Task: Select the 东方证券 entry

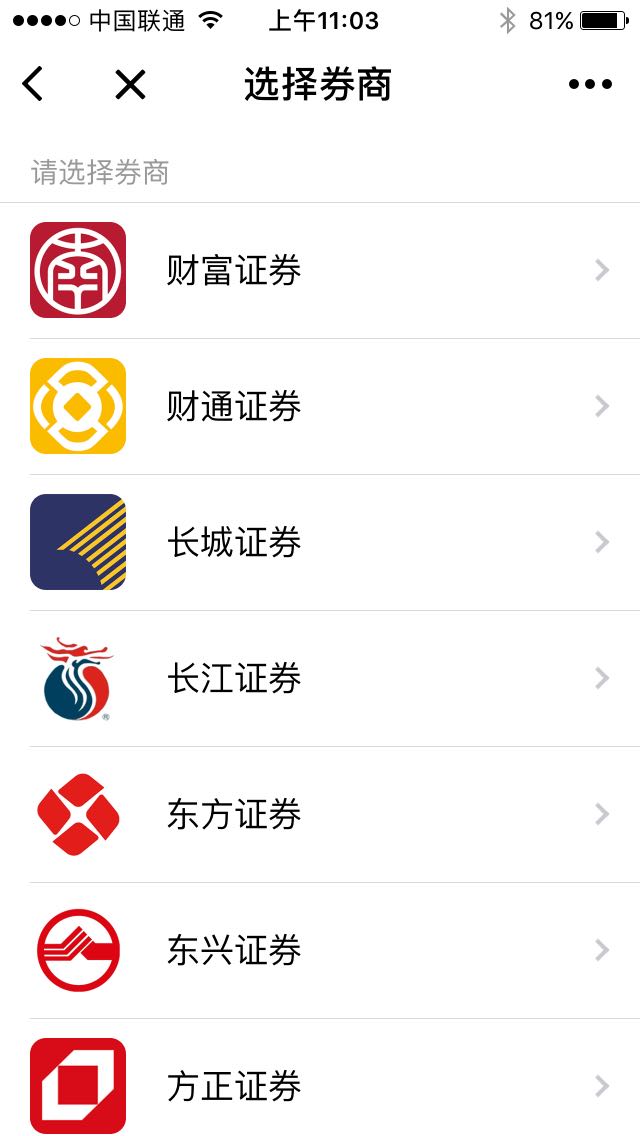Action: click(320, 814)
